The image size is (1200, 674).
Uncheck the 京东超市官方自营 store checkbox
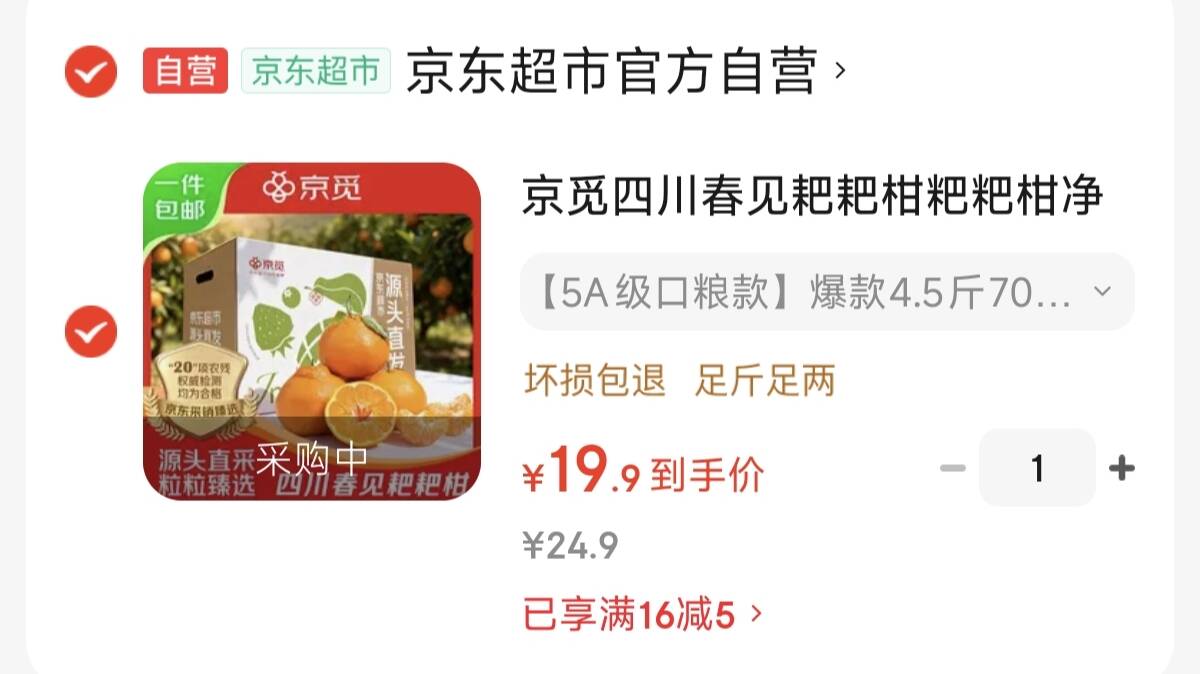[91, 71]
